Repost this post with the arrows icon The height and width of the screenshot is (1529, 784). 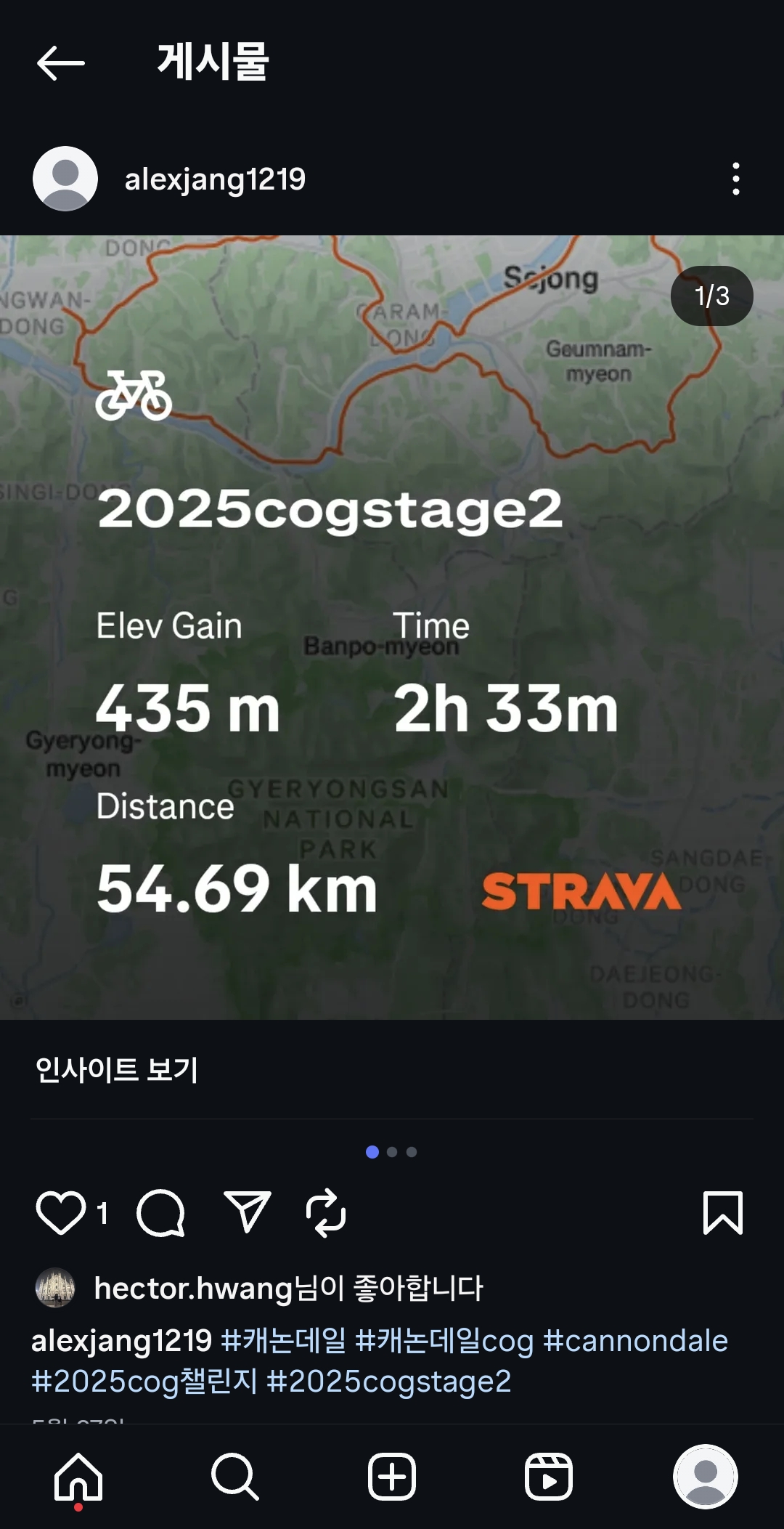(326, 1212)
